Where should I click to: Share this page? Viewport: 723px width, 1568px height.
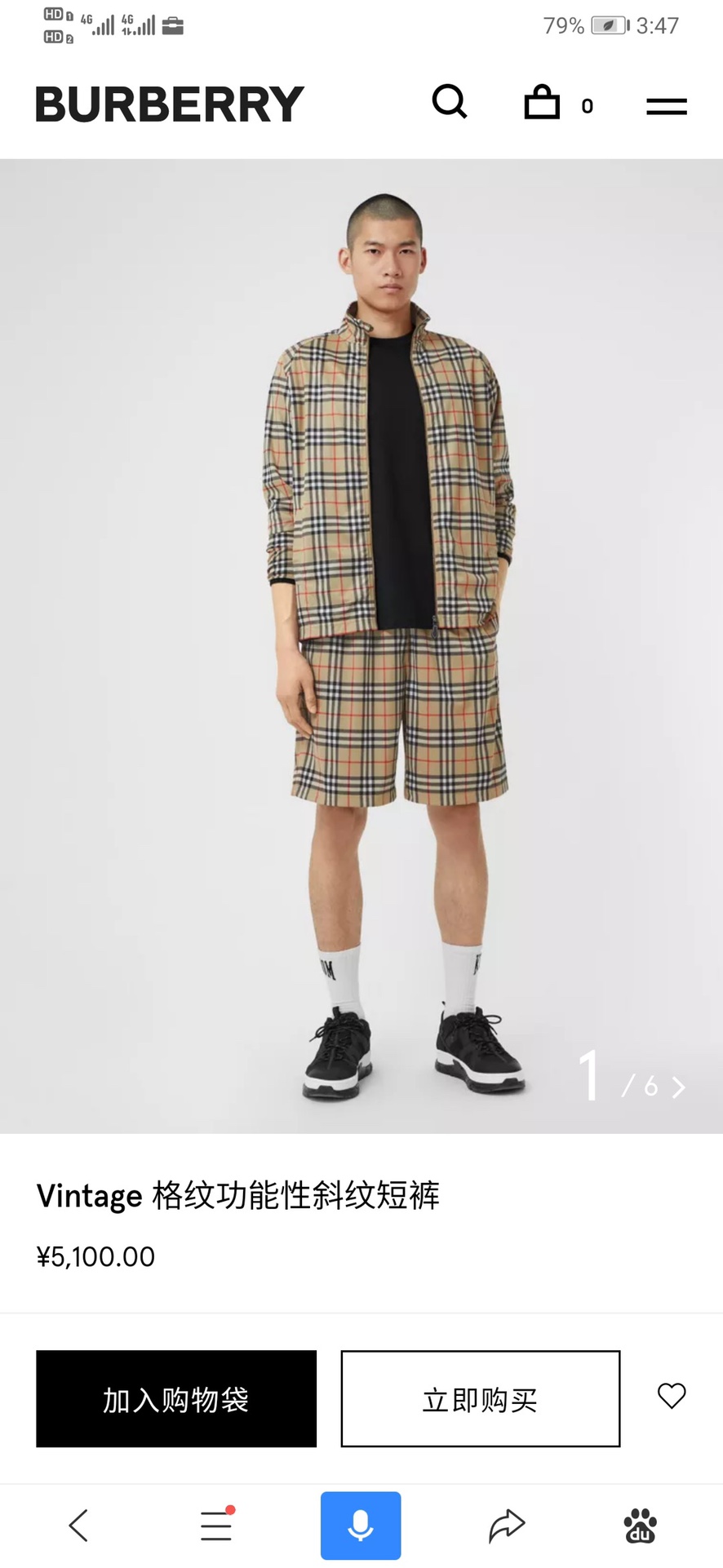[506, 1525]
